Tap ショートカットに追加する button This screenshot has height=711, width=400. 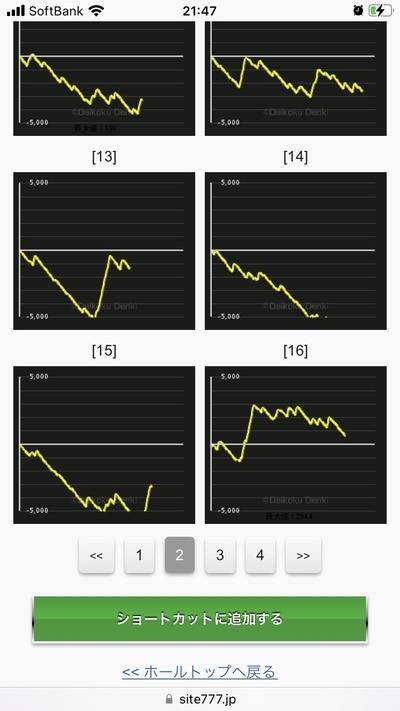click(x=200, y=619)
